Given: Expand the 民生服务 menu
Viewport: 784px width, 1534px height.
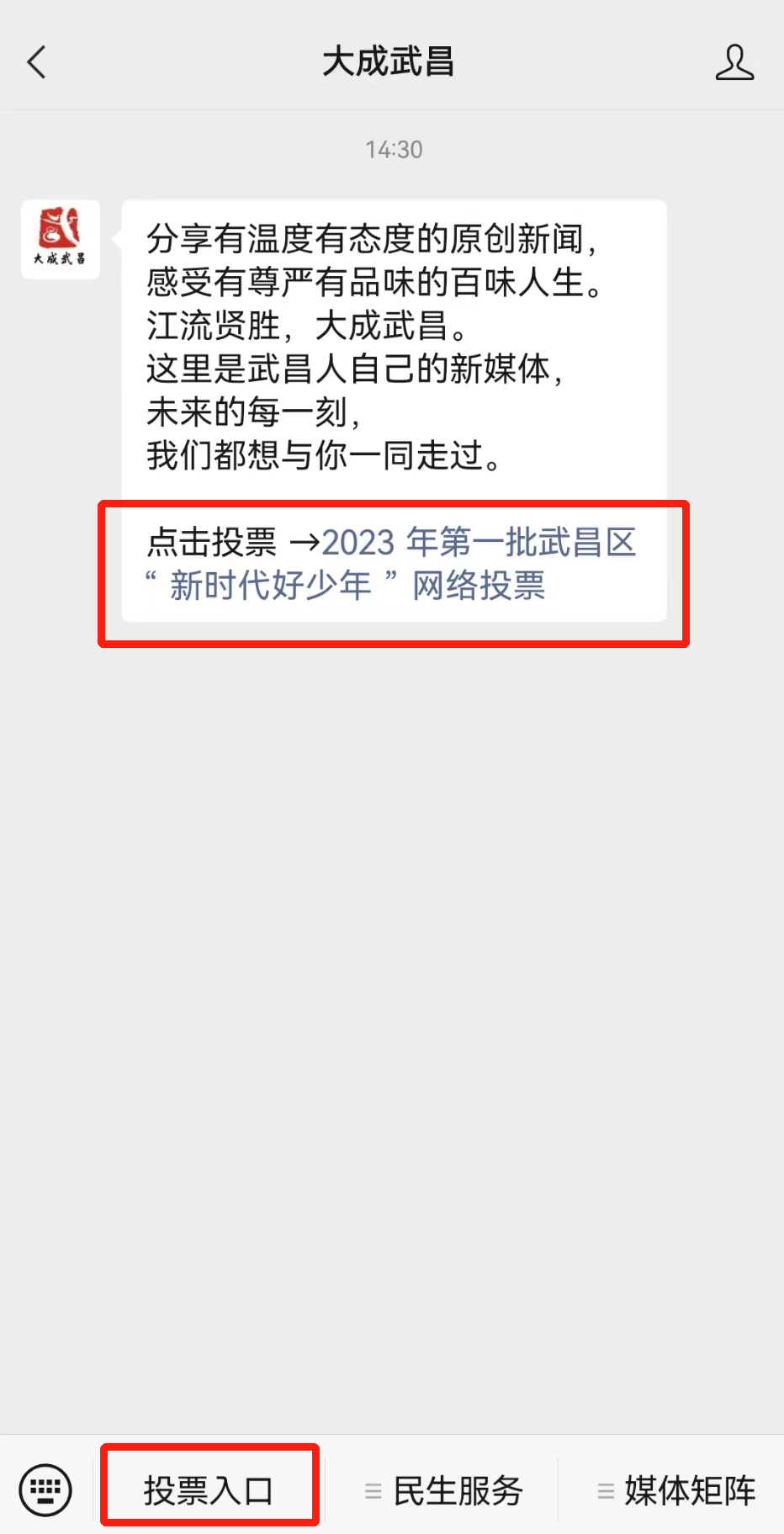Looking at the screenshot, I should click(443, 1490).
